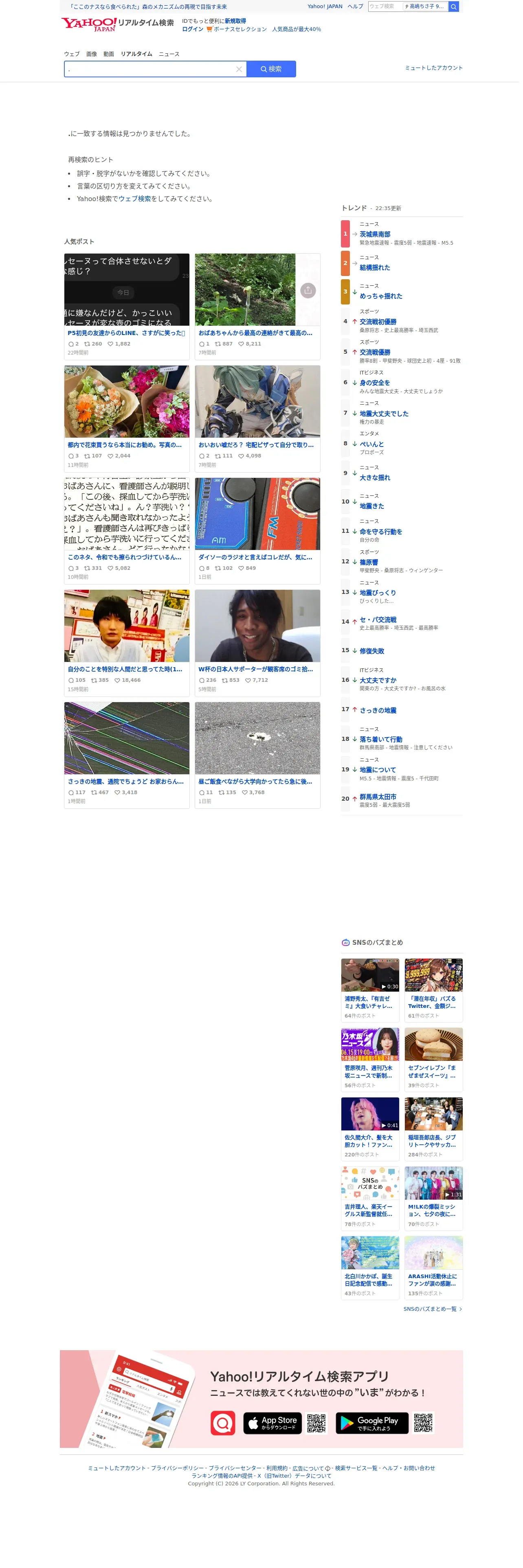The image size is (523, 1568).
Task: Switch to the ニュース tab
Action: click(x=171, y=54)
